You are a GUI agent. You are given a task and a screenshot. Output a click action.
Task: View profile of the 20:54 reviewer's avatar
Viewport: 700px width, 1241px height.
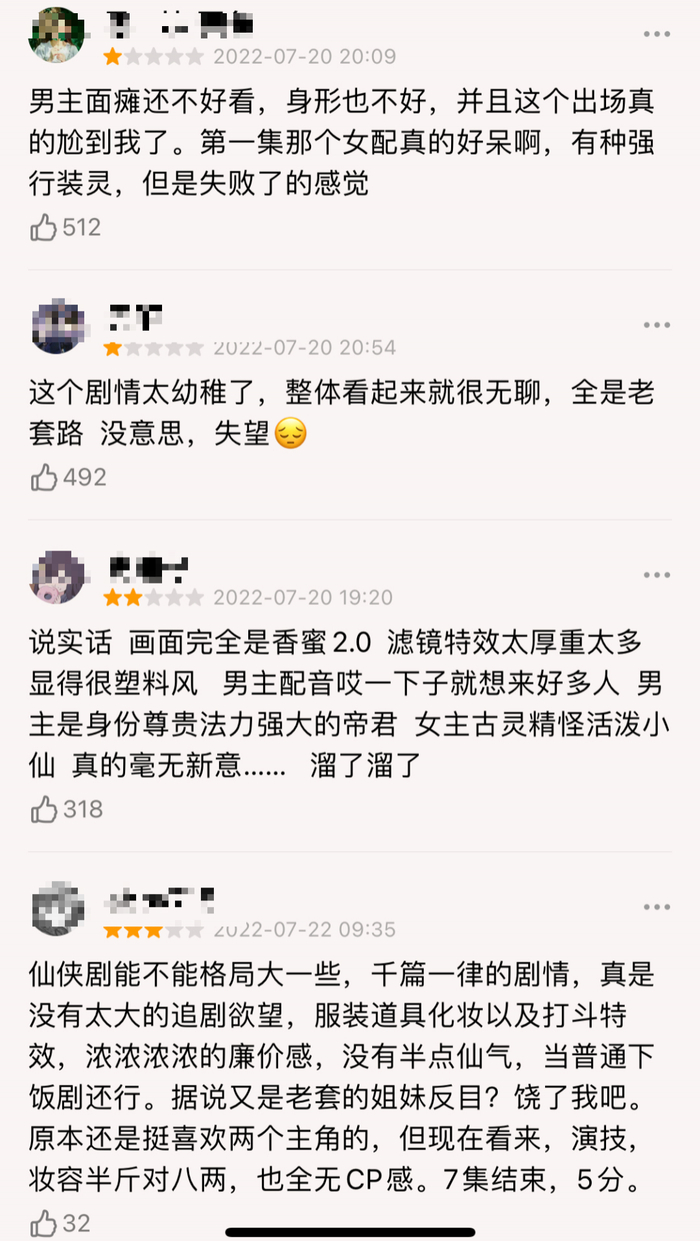[58, 326]
